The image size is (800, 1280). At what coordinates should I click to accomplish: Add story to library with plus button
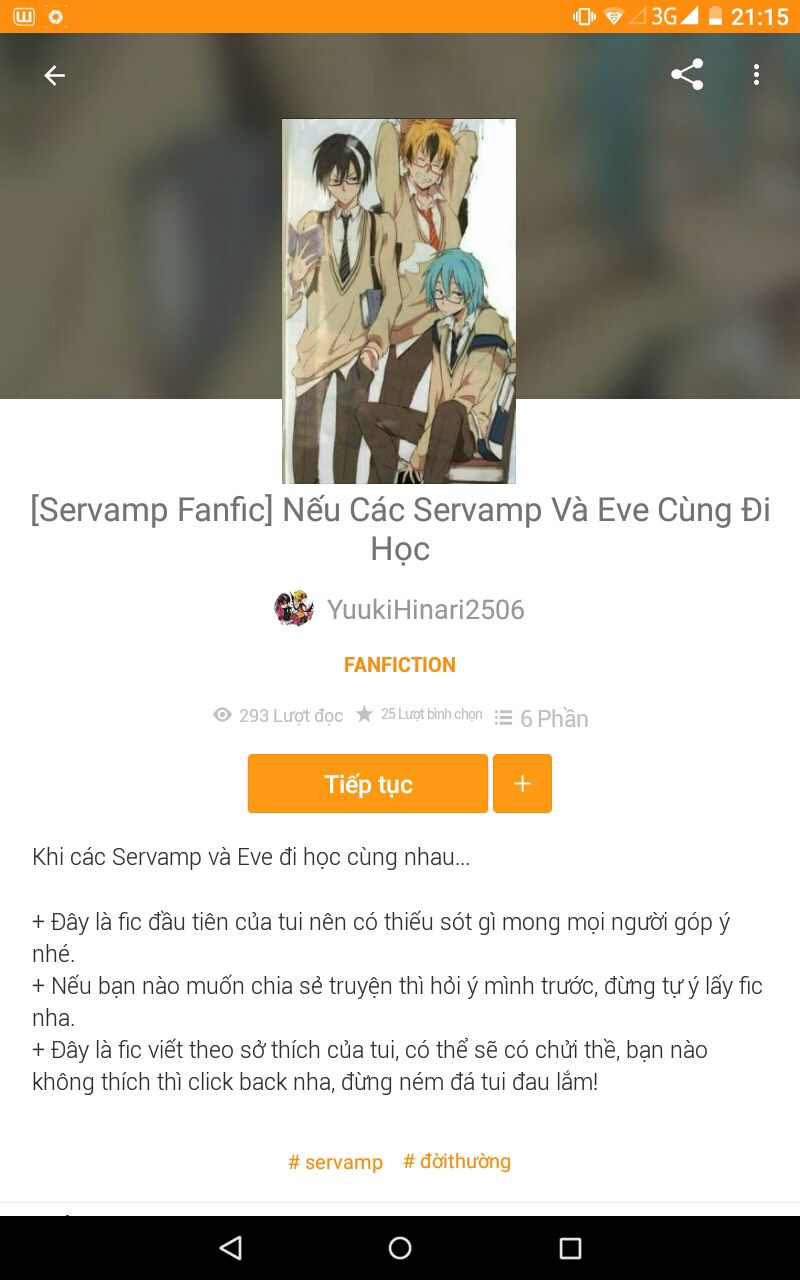522,784
